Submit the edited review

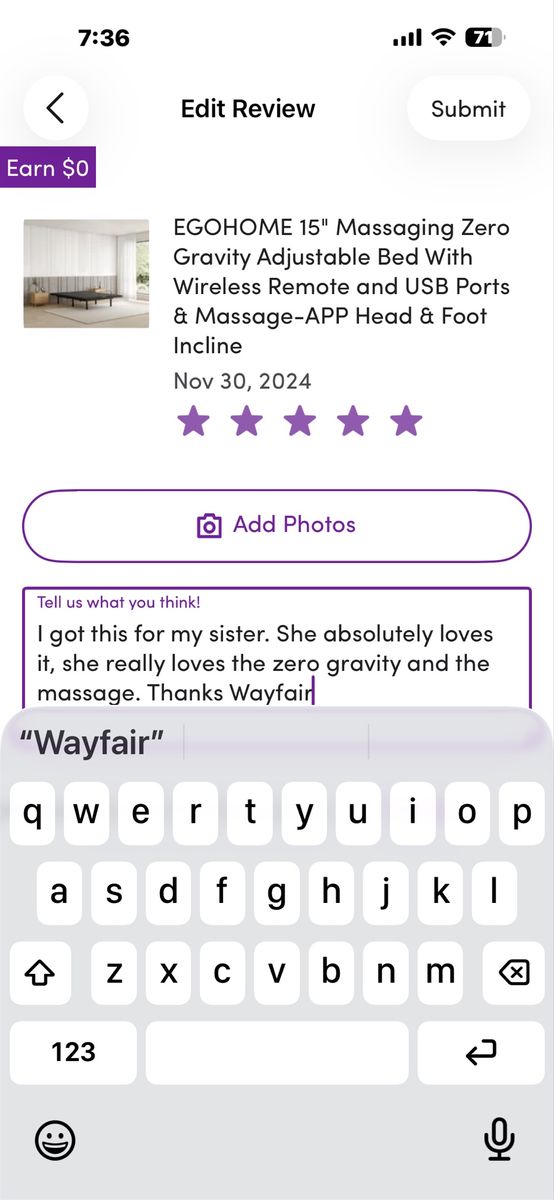(x=468, y=108)
